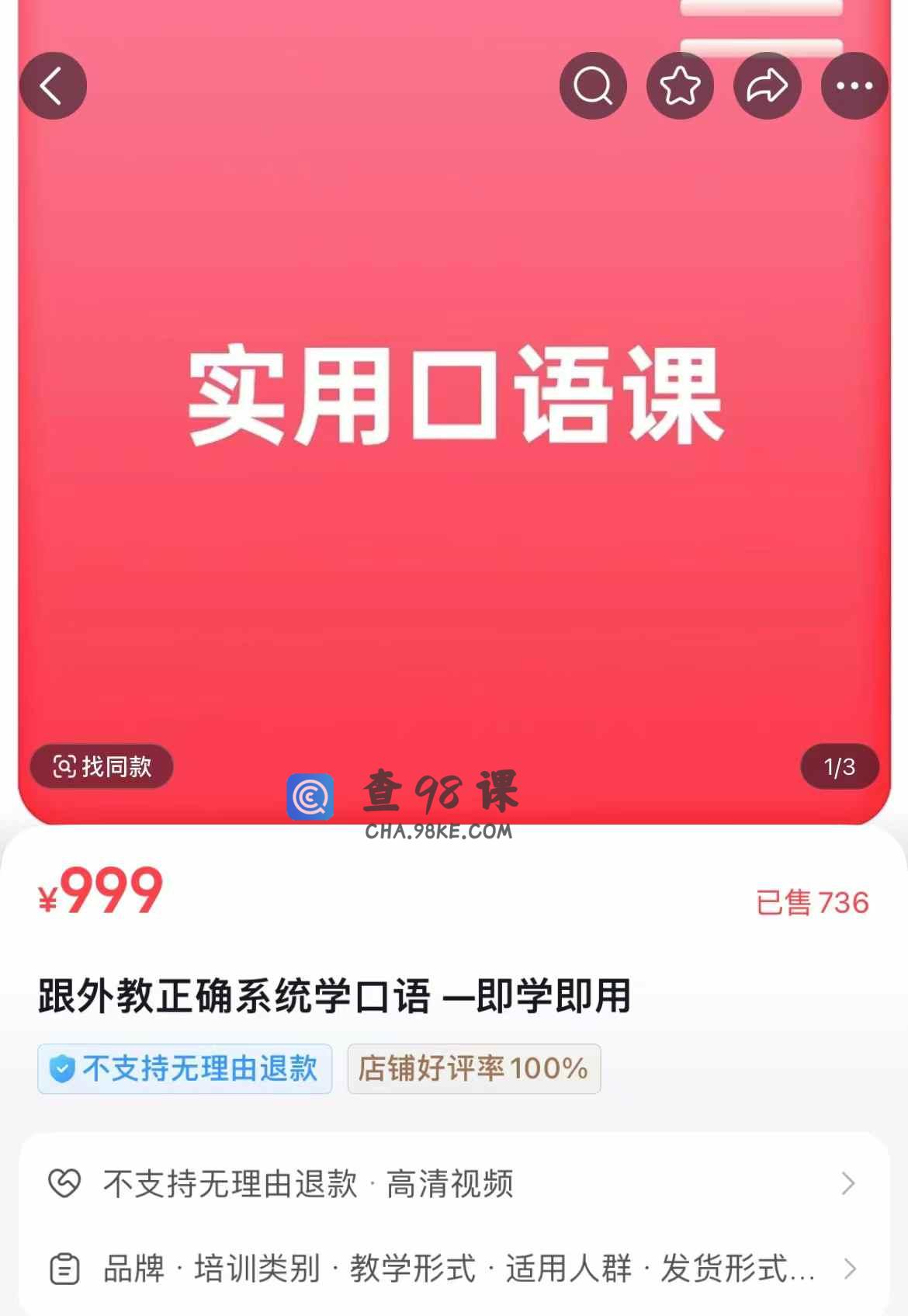Tap the blue 不支持无理由退款 badge

click(x=185, y=1068)
